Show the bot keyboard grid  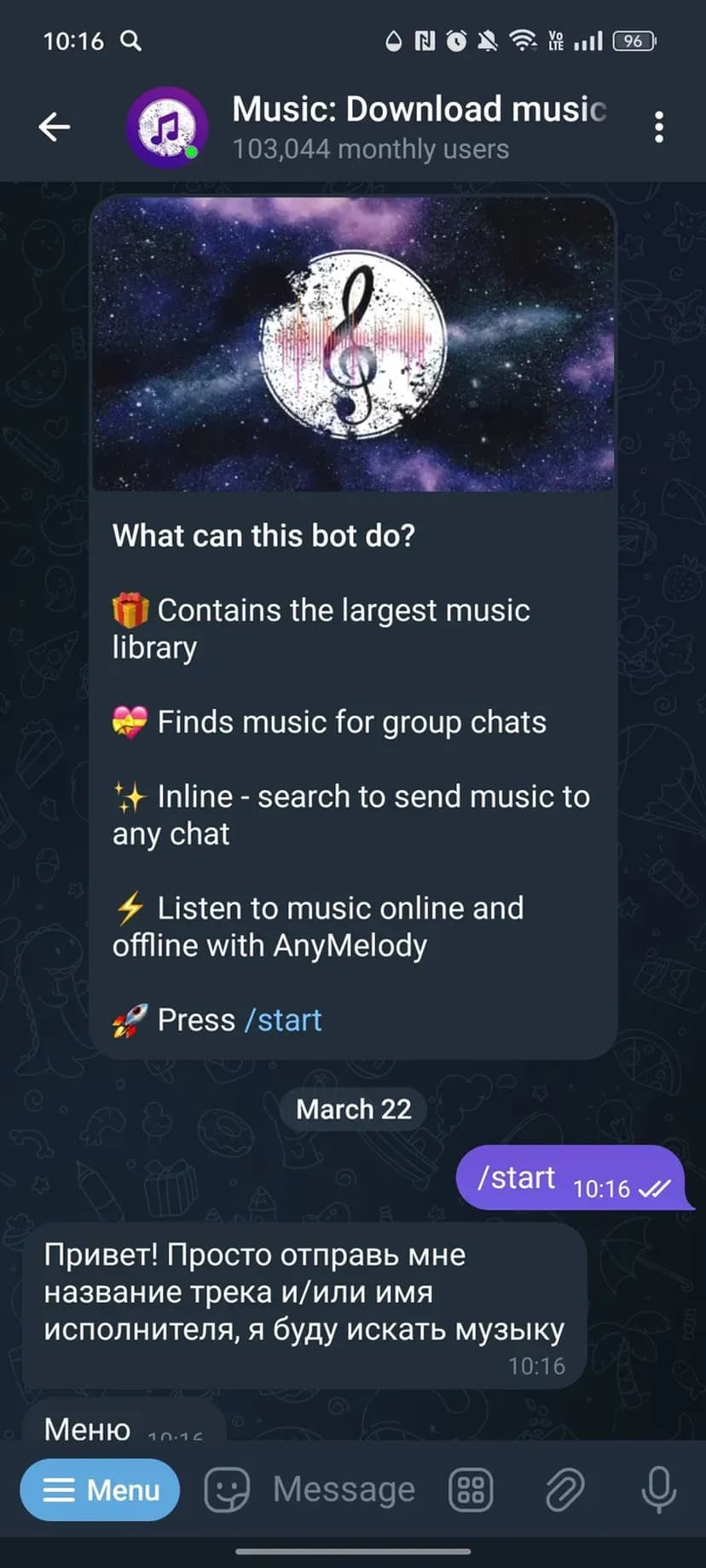click(471, 1490)
